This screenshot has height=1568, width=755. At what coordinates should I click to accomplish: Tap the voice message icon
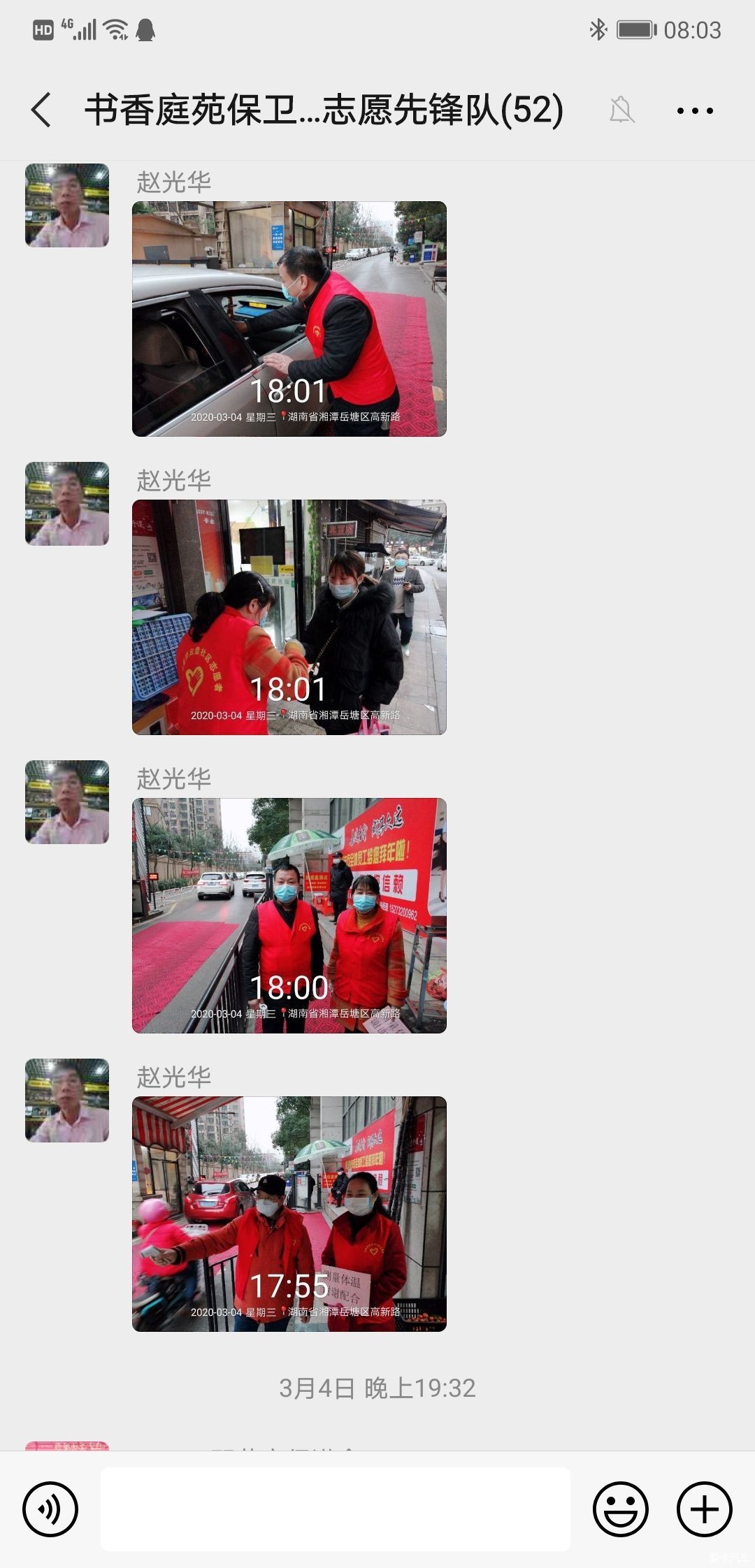50,1509
